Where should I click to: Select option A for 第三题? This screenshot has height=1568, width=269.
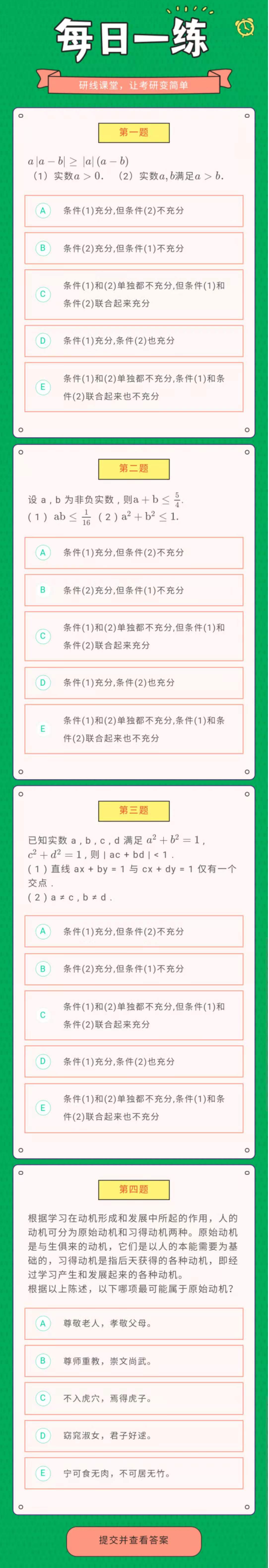tap(134, 931)
